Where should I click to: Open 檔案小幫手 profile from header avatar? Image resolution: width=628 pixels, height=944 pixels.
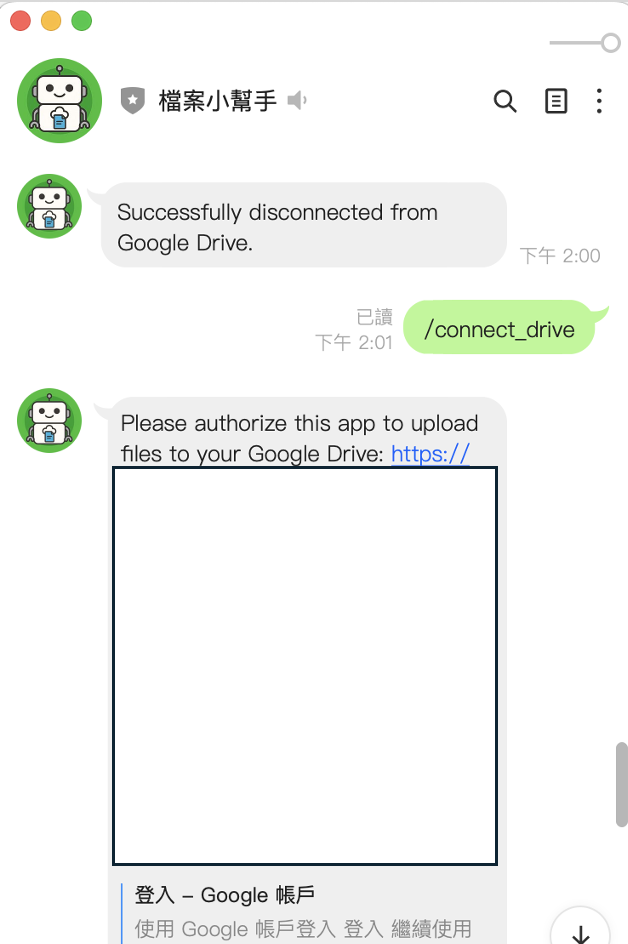[59, 101]
